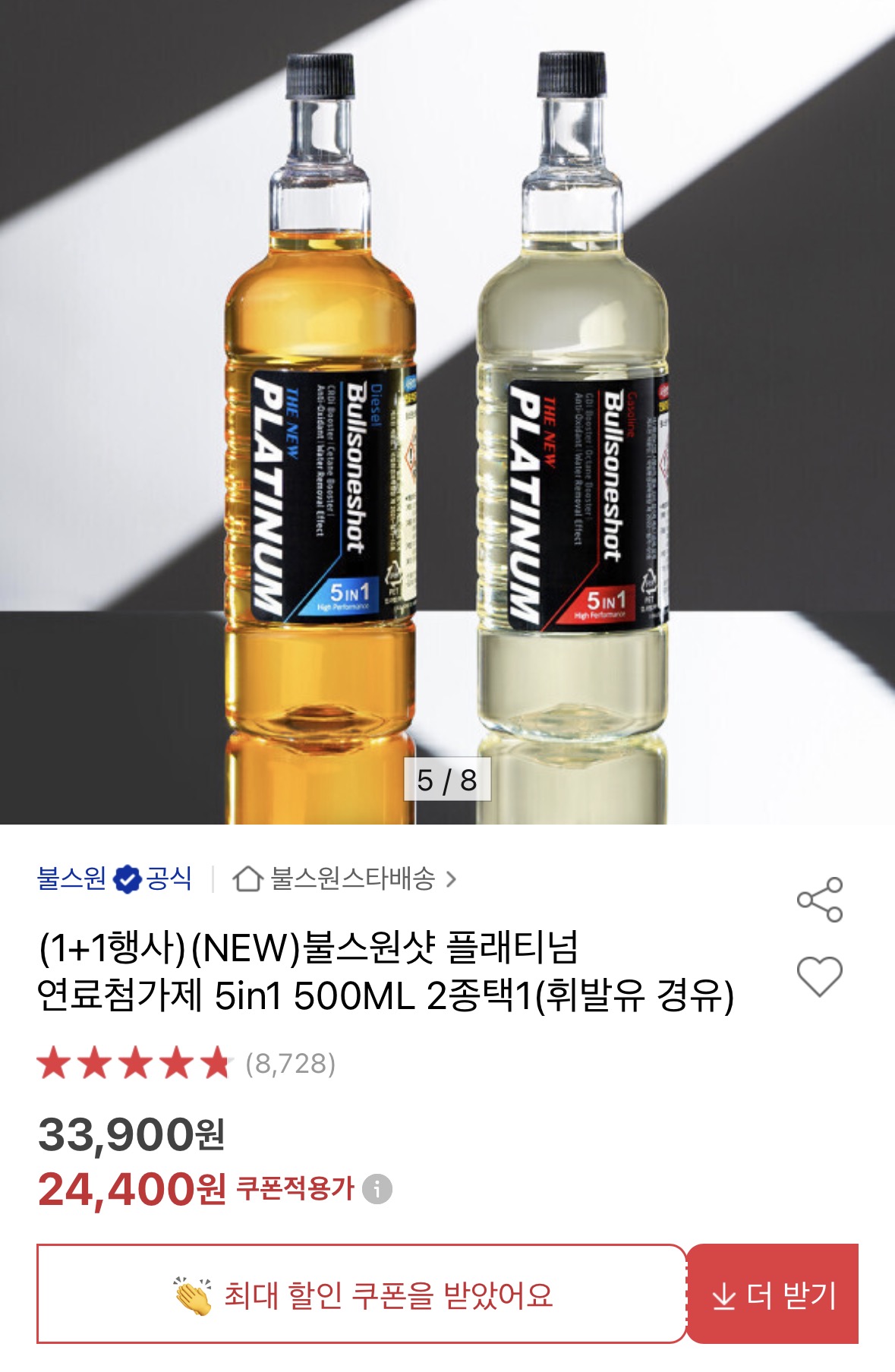This screenshot has height=1372, width=895.
Task: Tap the 최대 할인 쿠폰을 받았어요 banner
Action: (362, 1295)
